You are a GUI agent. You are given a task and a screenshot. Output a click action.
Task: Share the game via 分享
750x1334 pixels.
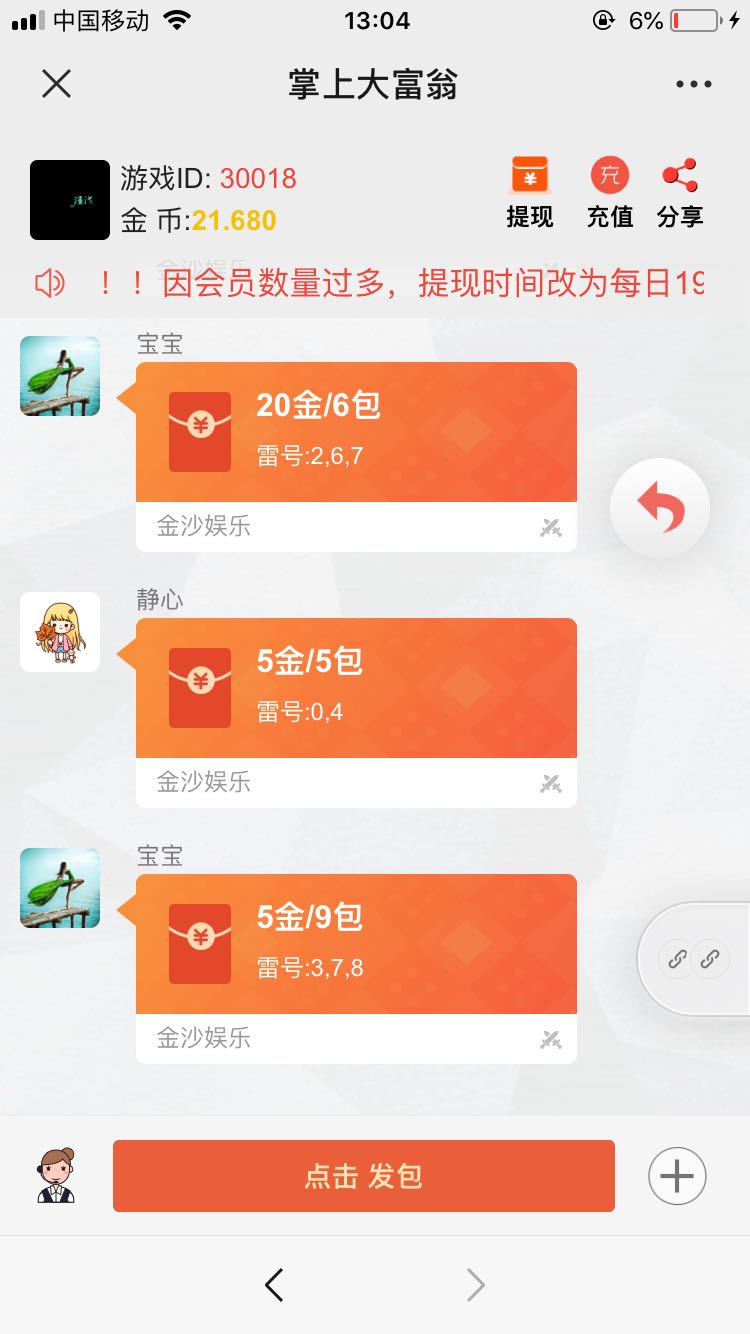tap(680, 192)
